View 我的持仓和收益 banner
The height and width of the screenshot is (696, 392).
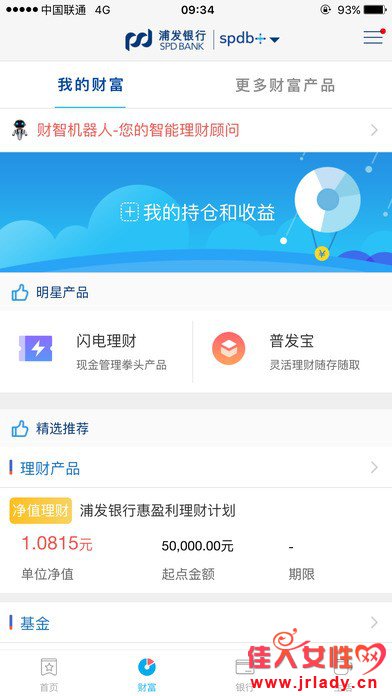(196, 212)
